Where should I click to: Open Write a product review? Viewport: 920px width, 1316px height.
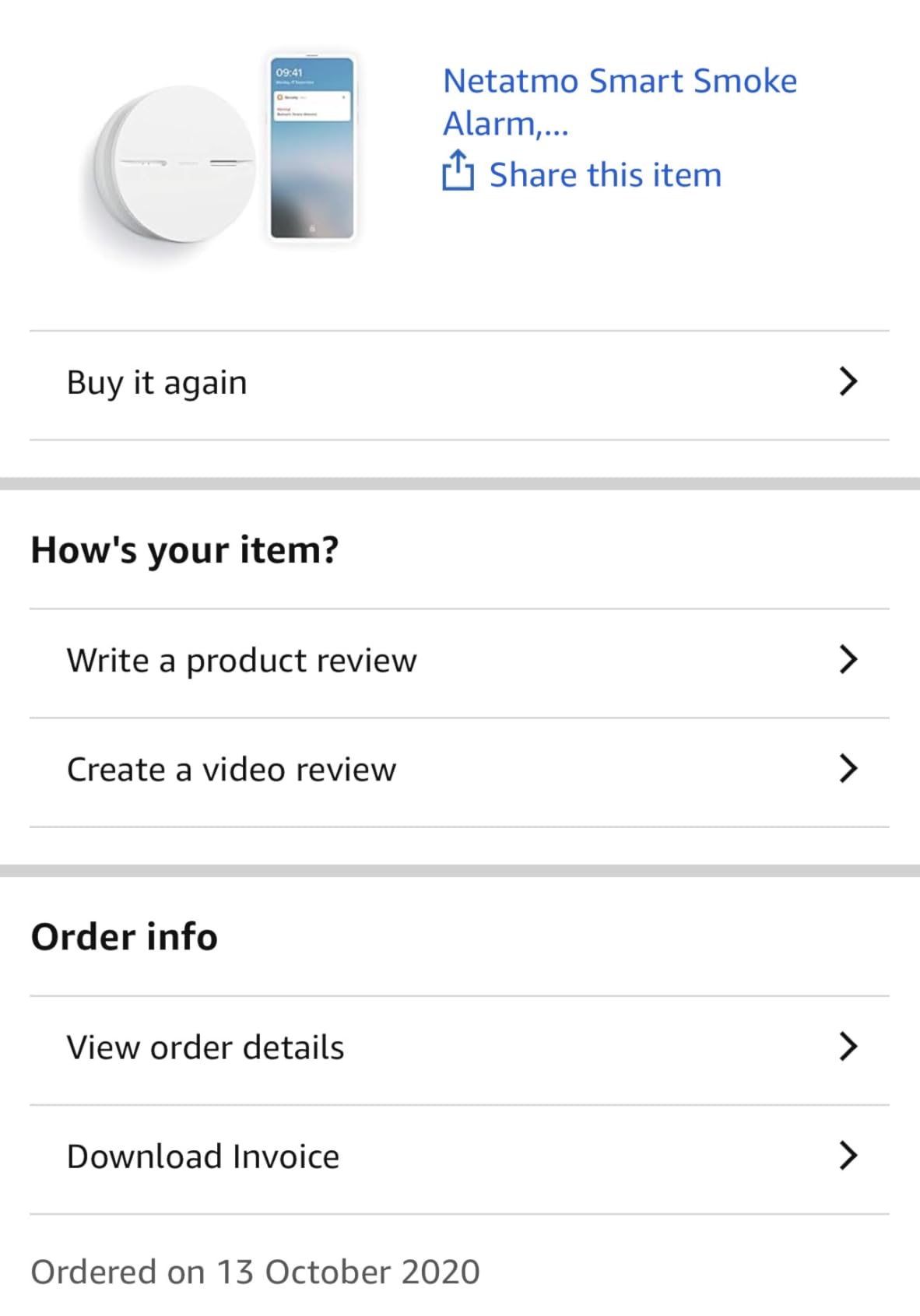click(x=242, y=659)
